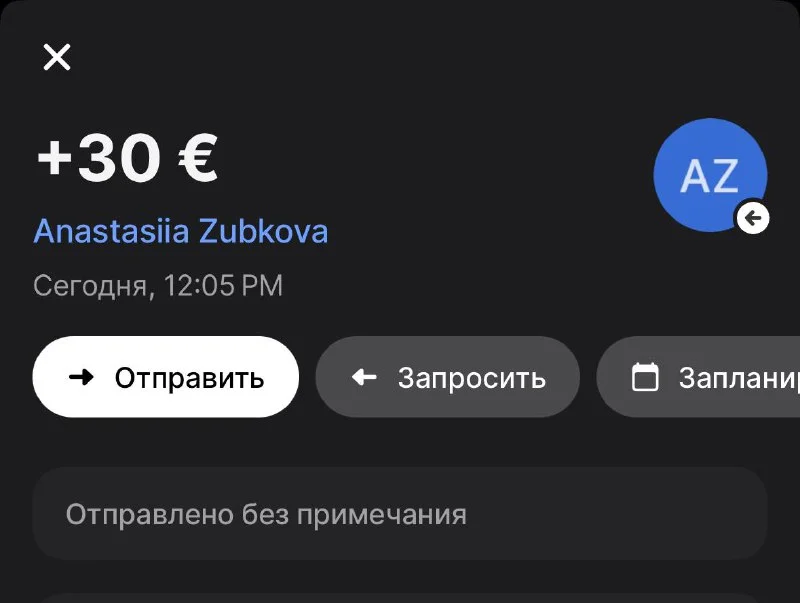Tap the Отправлено без примечания note field
Image resolution: width=800 pixels, height=603 pixels.
pos(400,514)
